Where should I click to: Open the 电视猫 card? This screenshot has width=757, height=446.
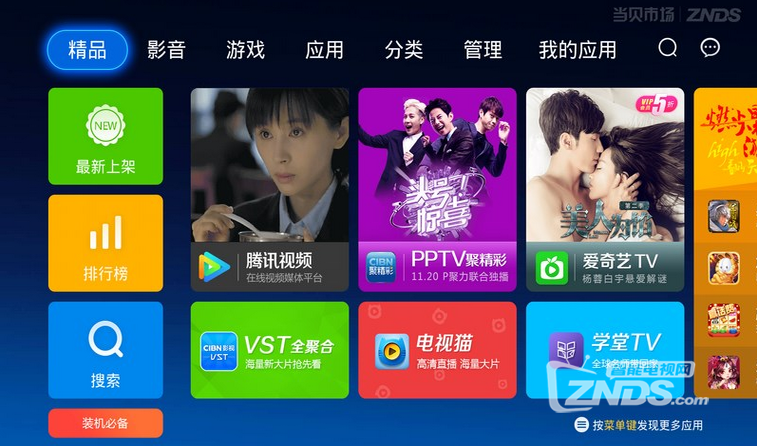[x=437, y=350]
